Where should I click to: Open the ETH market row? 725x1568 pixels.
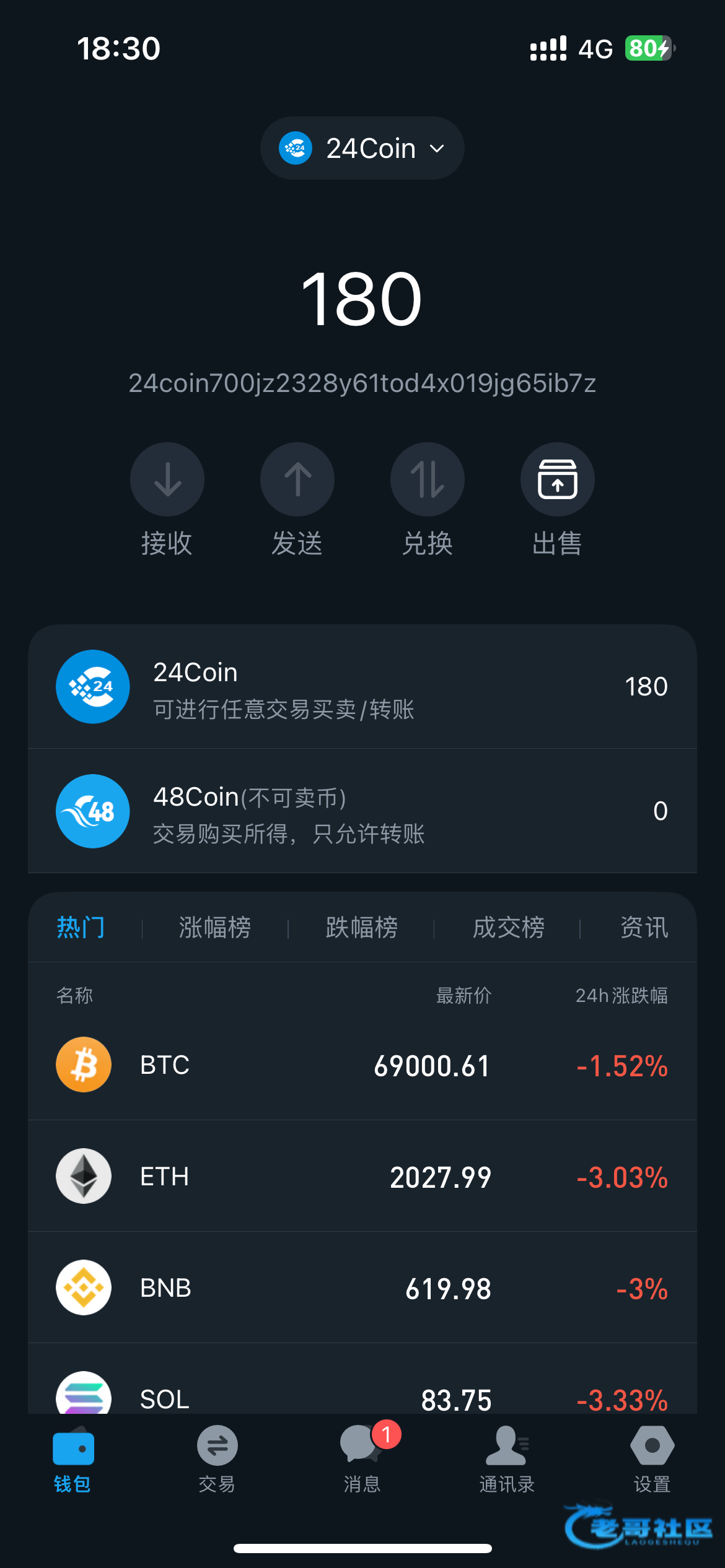click(x=362, y=1177)
